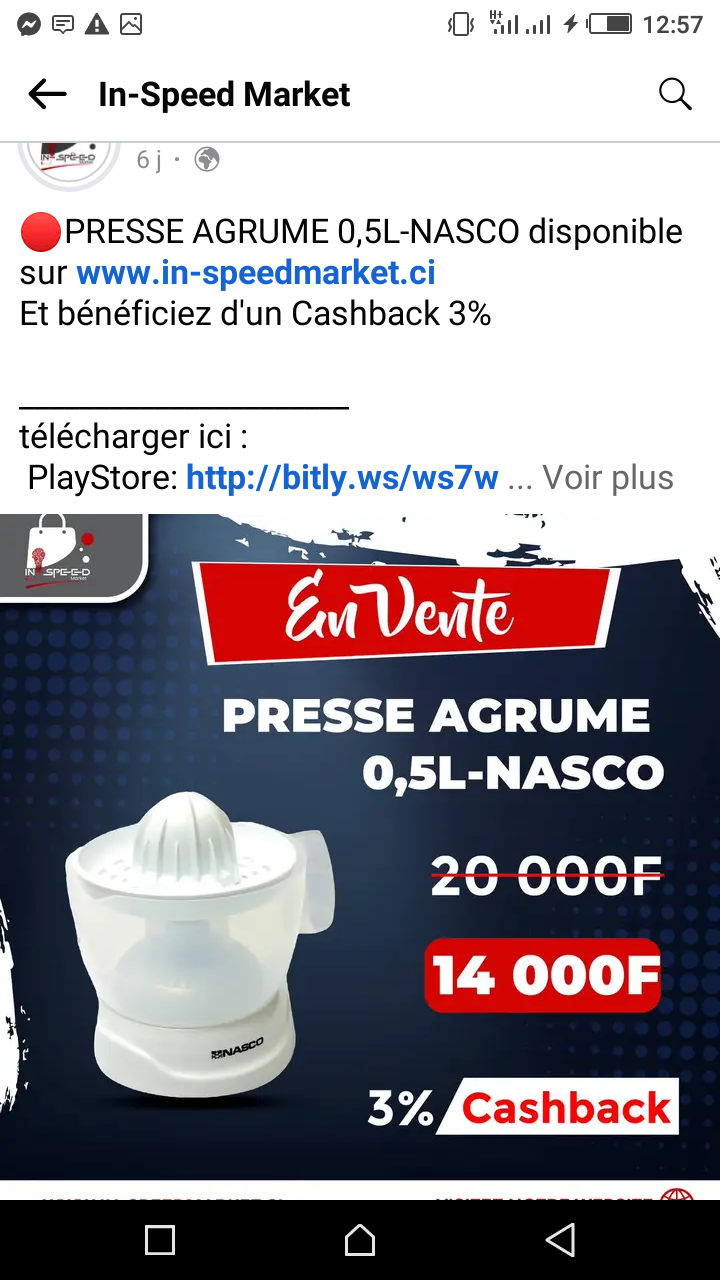The height and width of the screenshot is (1280, 720).
Task: Go to the Android home screen
Action: 360,1240
